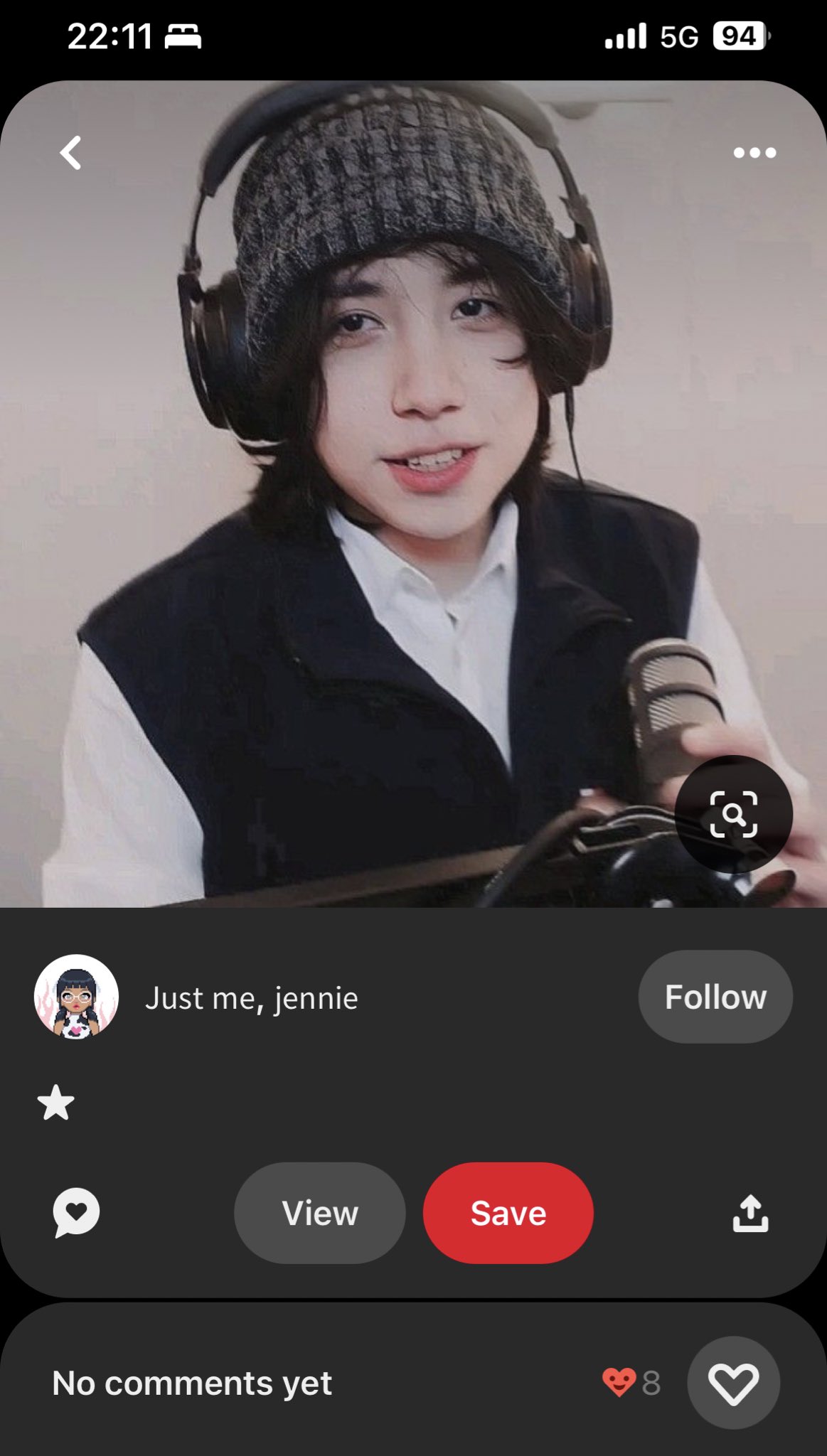Follow Just me, jennie

(x=715, y=997)
